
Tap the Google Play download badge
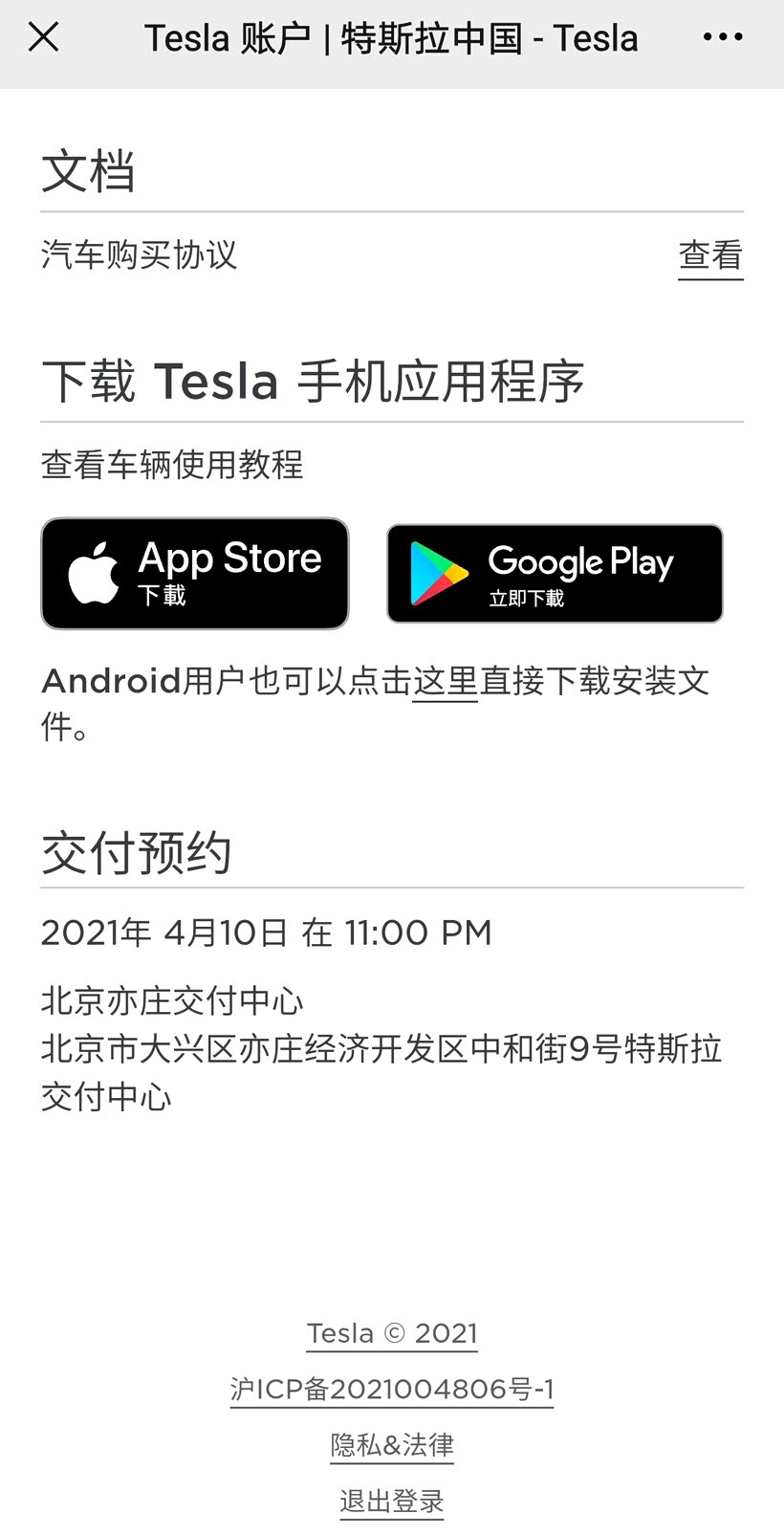click(554, 573)
